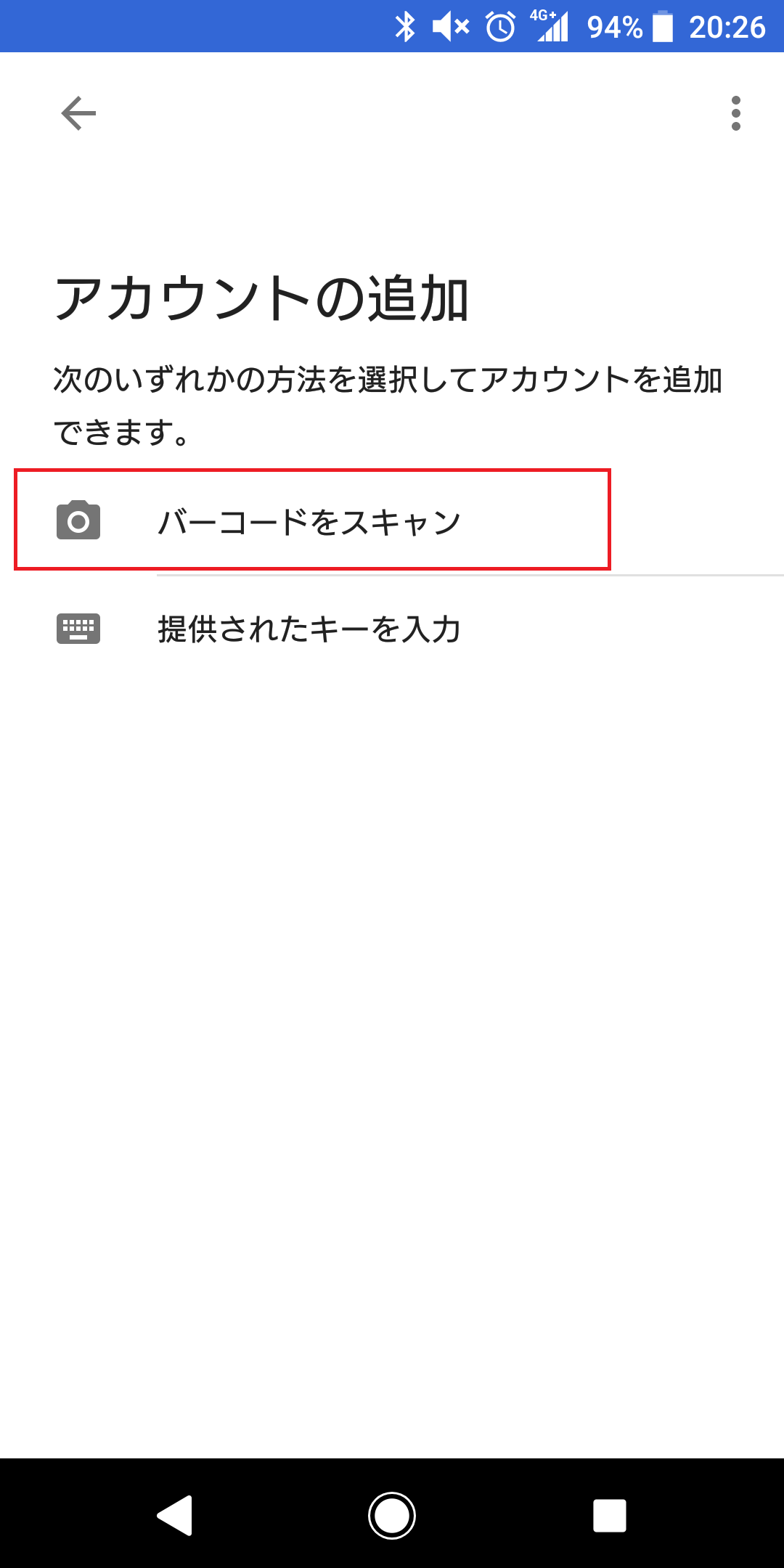Open recent apps from the navigation bar
The width and height of the screenshot is (784, 1568).
[609, 1516]
